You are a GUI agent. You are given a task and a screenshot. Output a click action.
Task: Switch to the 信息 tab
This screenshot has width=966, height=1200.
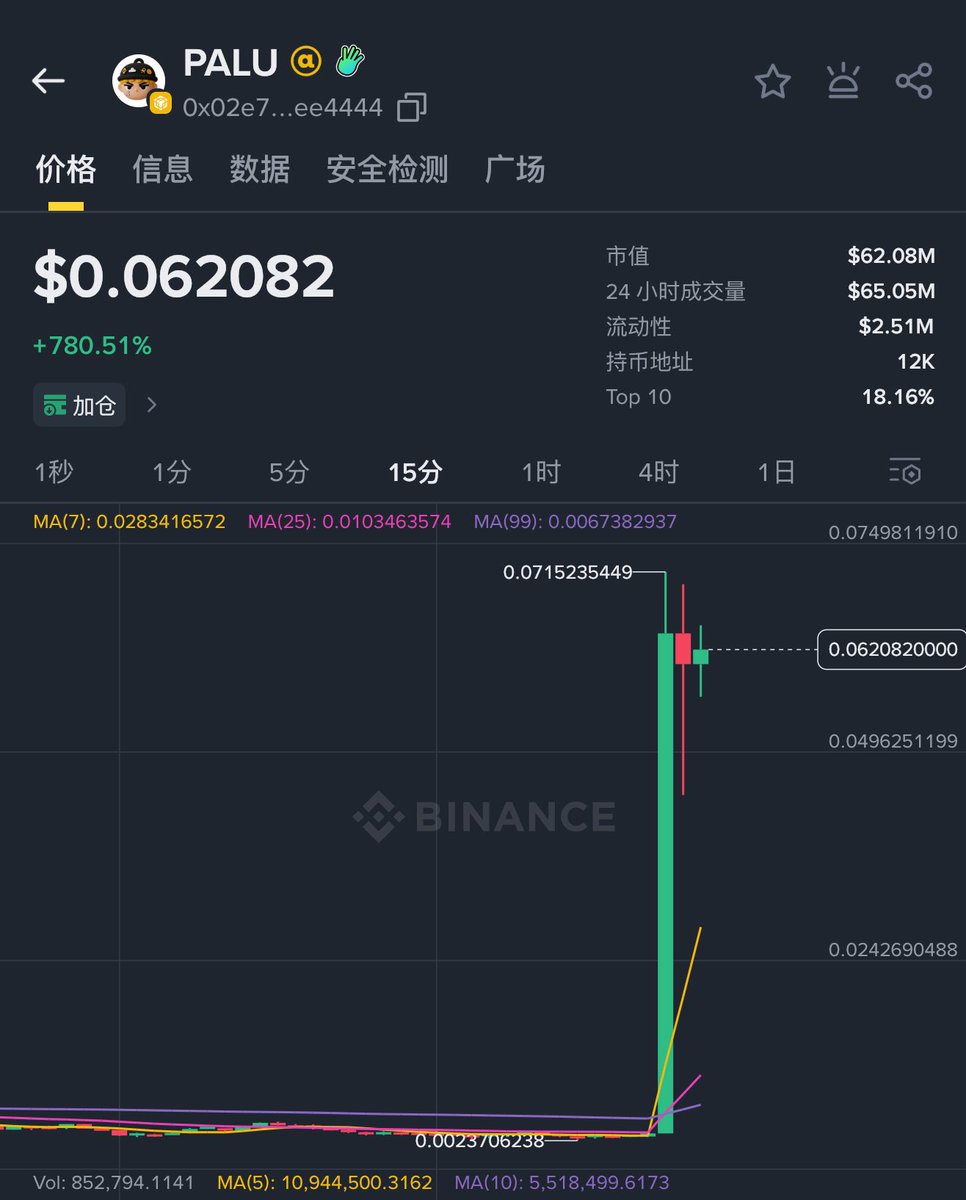point(162,169)
